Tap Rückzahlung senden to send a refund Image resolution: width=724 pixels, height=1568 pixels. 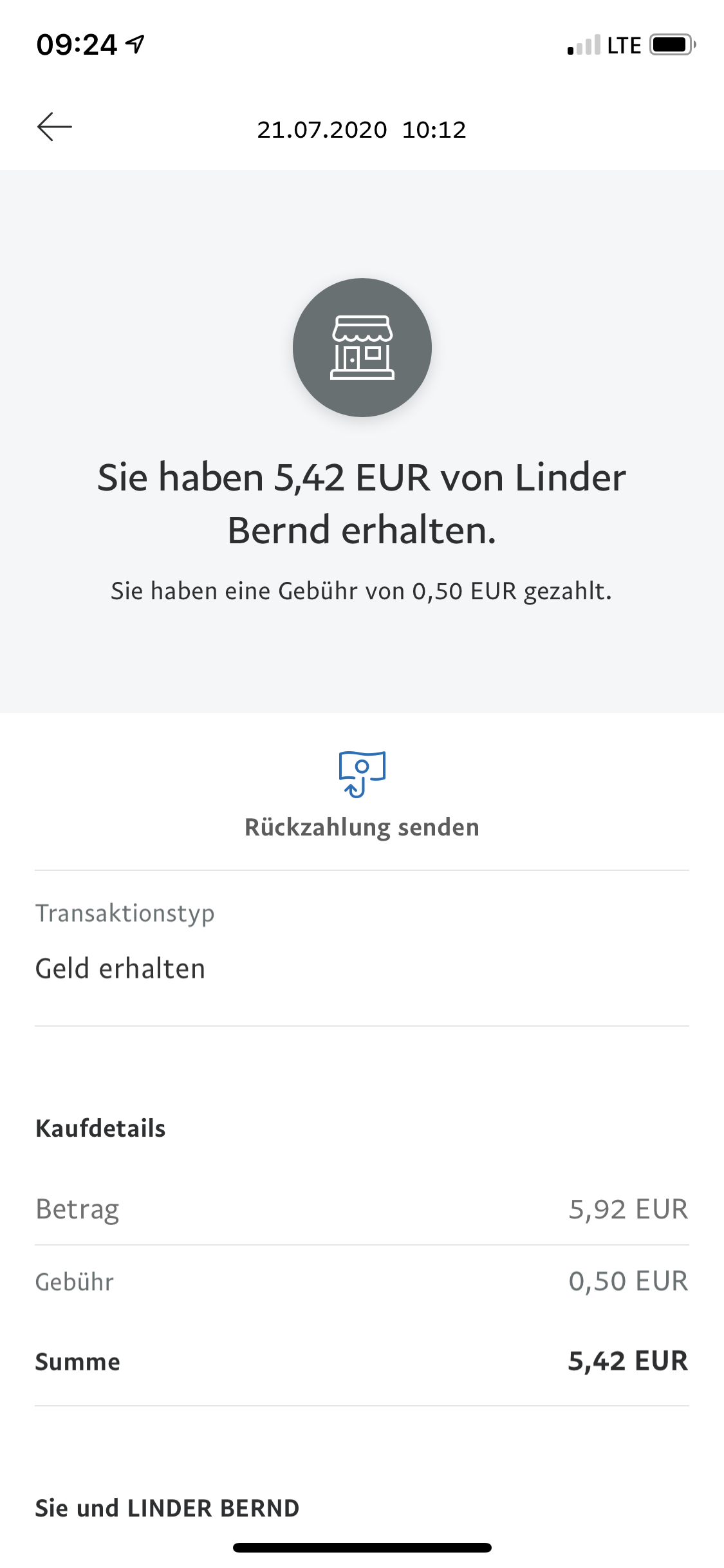tap(362, 796)
